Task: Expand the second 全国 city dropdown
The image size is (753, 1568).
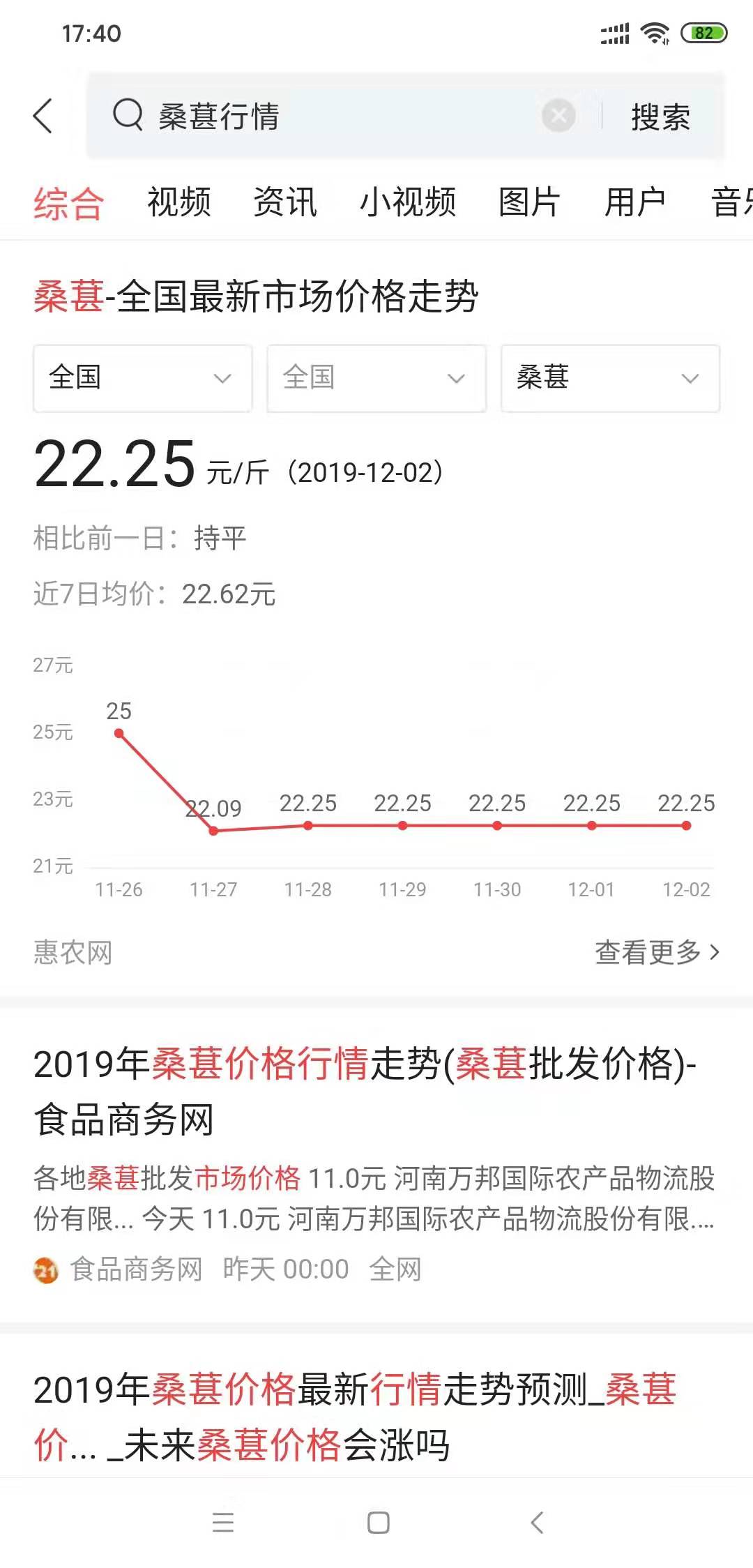Action: coord(375,377)
